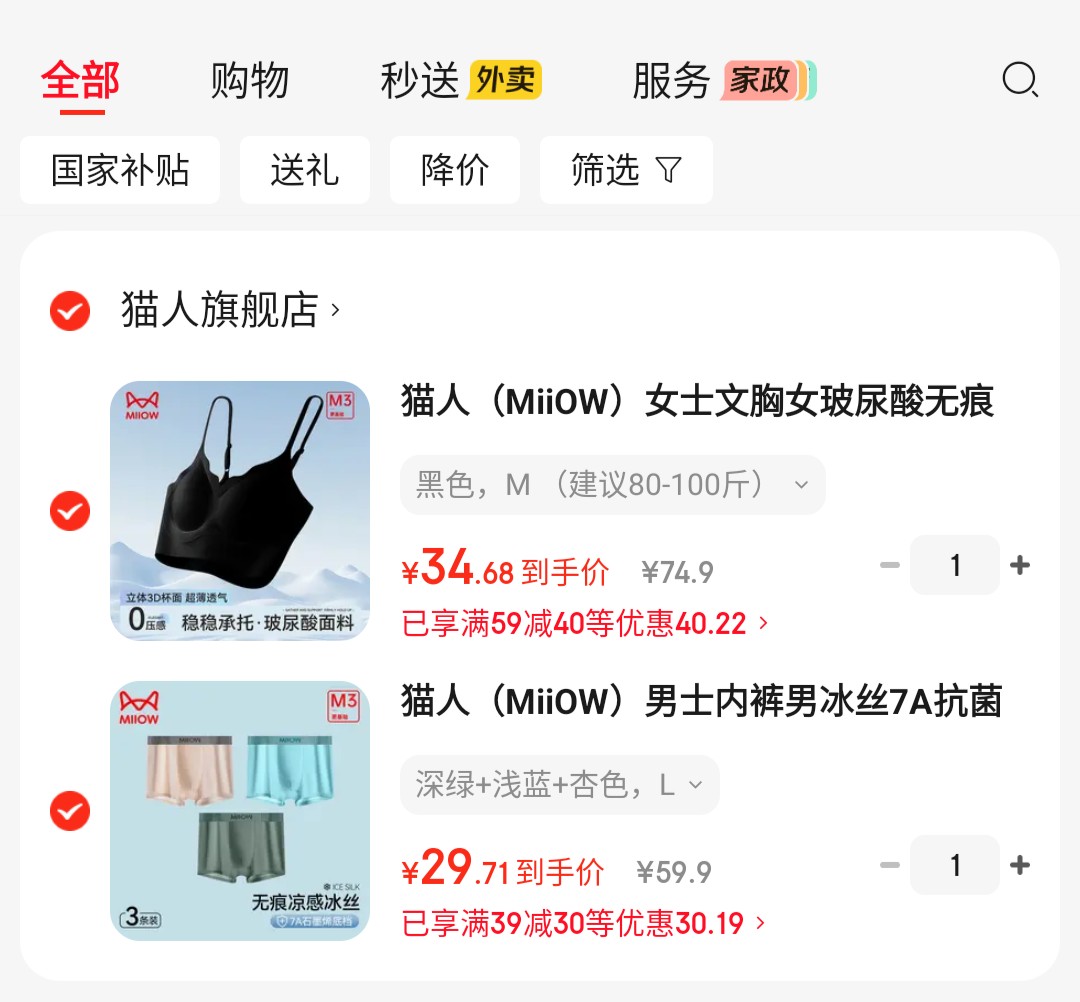Viewport: 1080px width, 1002px height.
Task: Uncheck the 女士文胸 item
Action: pyautogui.click(x=70, y=511)
